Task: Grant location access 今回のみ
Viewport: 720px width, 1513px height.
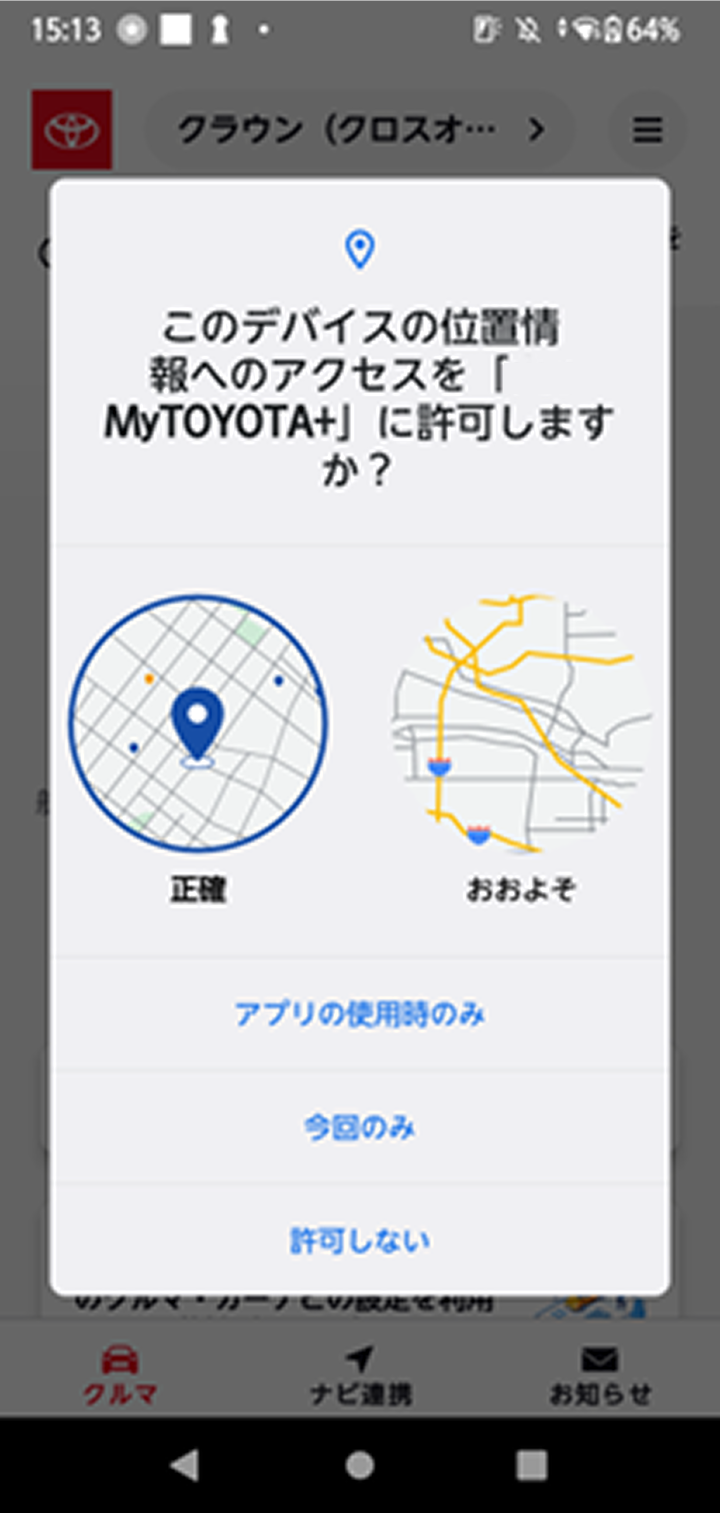Action: coord(360,1128)
